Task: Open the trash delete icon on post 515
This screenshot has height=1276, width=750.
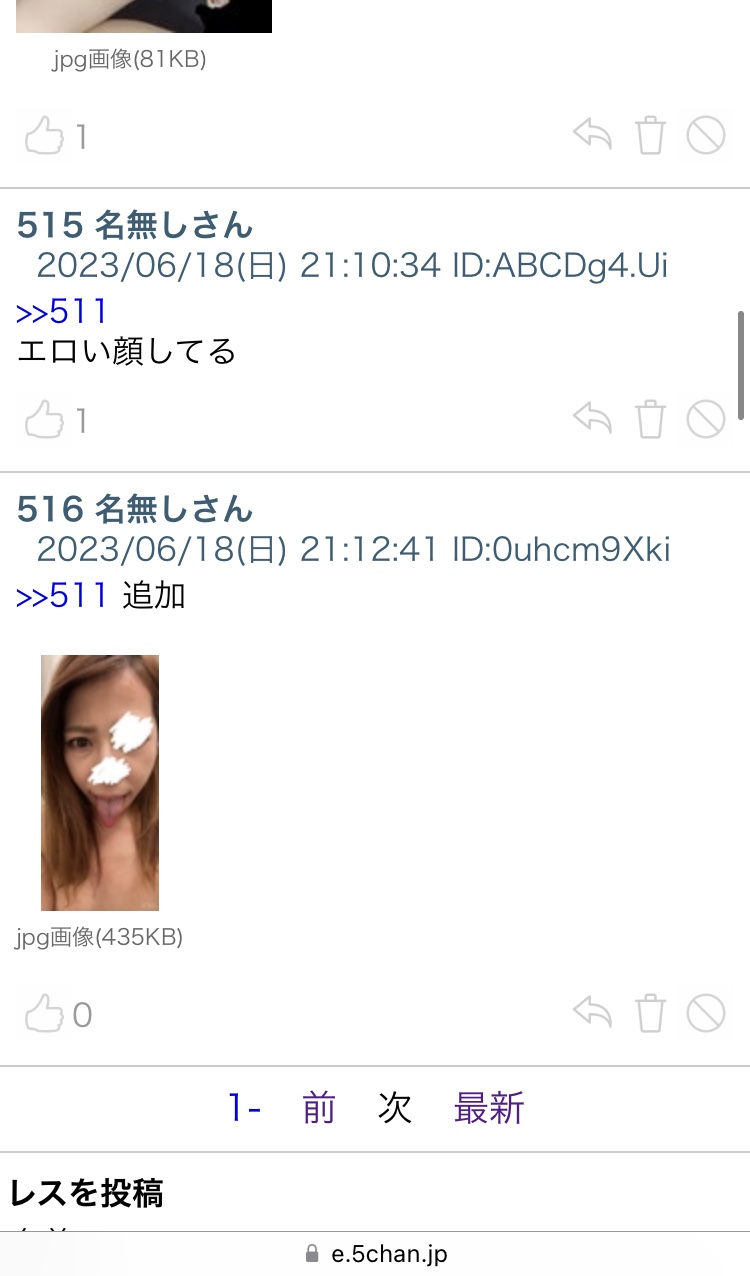Action: pyautogui.click(x=651, y=420)
